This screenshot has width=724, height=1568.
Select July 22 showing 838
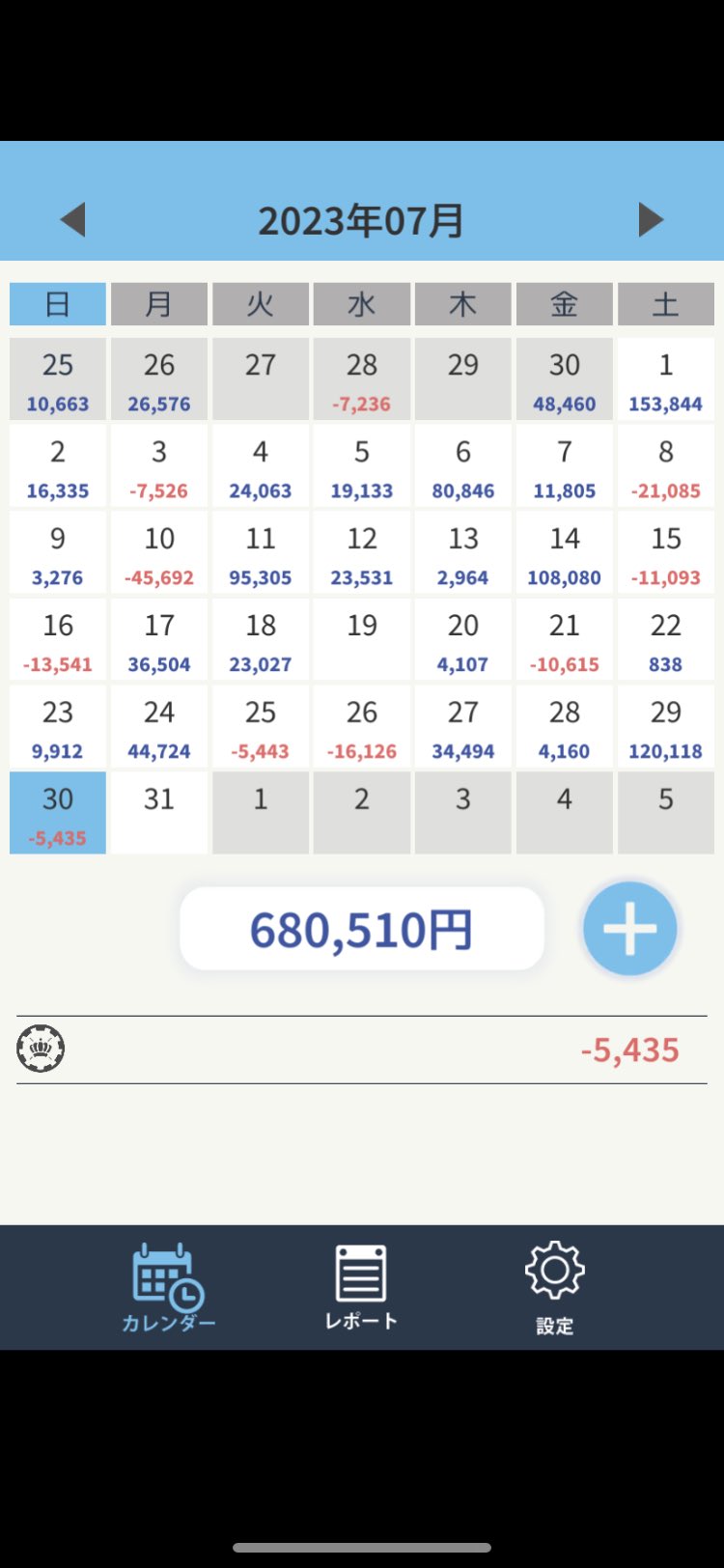(x=665, y=640)
